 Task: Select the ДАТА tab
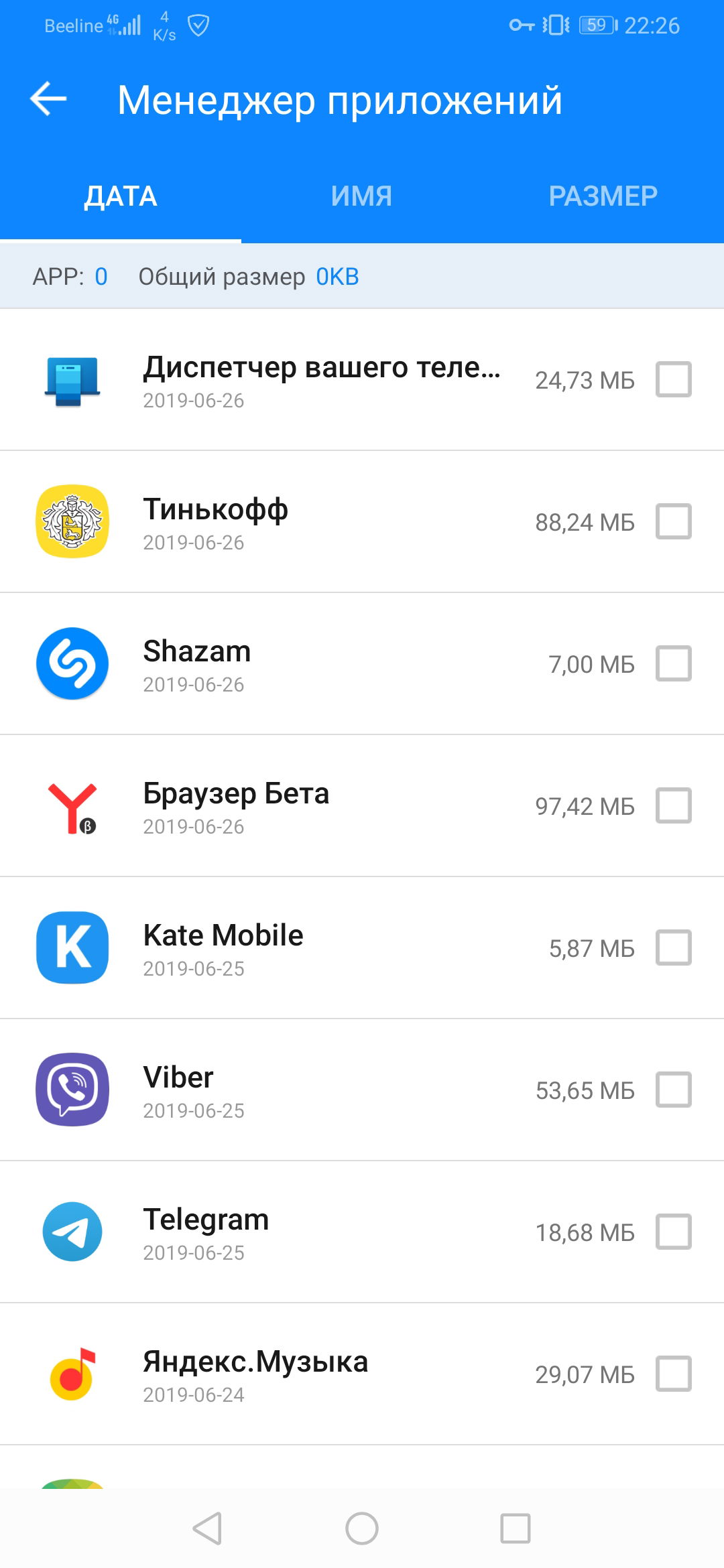click(x=121, y=196)
